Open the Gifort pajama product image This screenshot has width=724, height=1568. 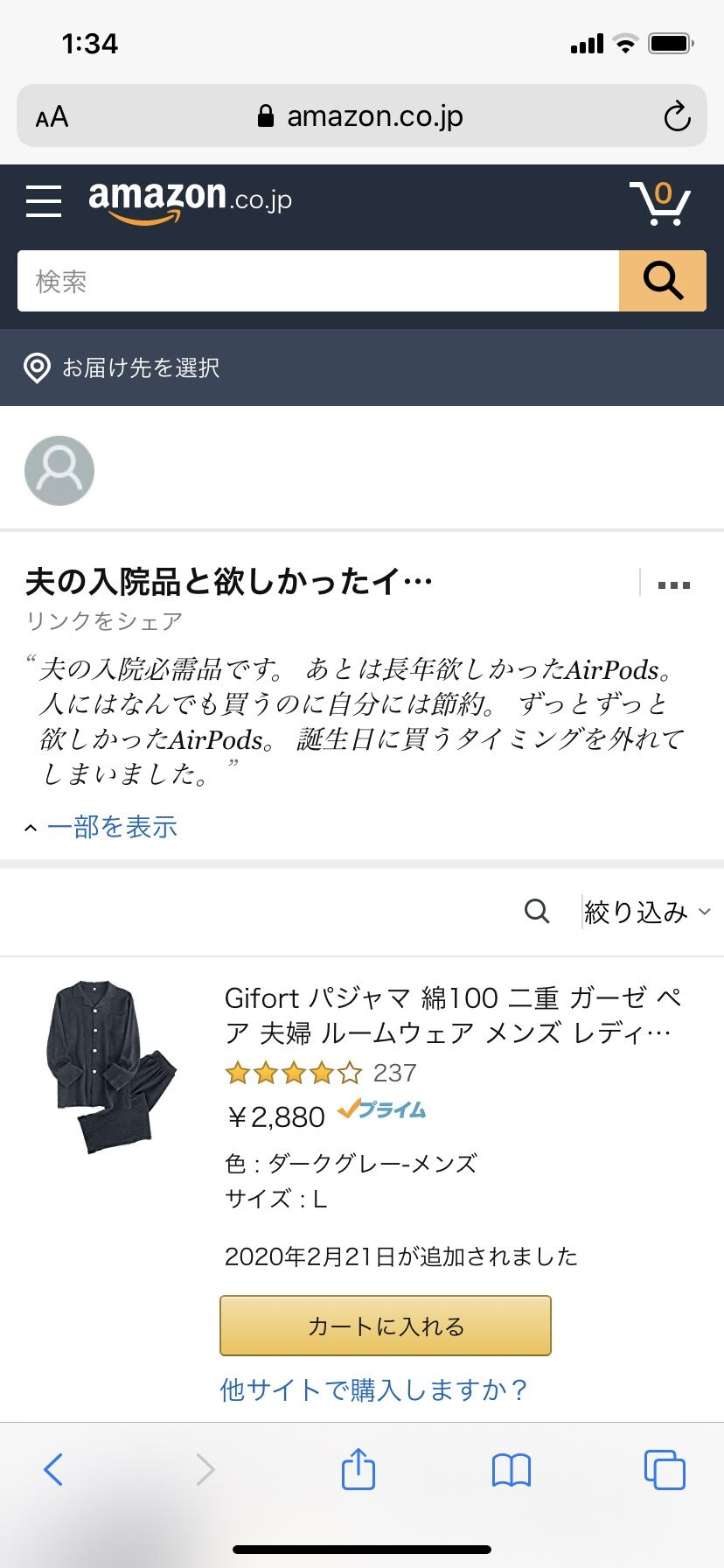[111, 1067]
